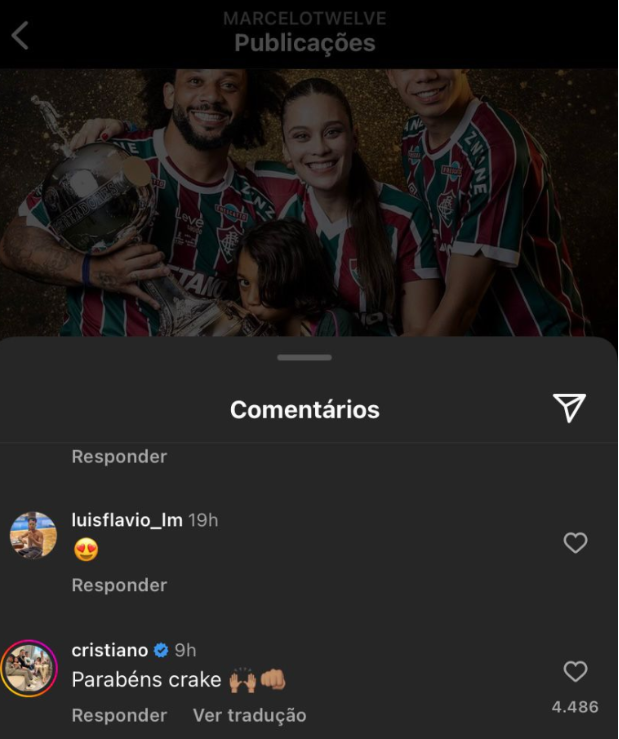Viewport: 619px width, 739px height.
Task: Reply to cristiano's comment
Action: 119,715
